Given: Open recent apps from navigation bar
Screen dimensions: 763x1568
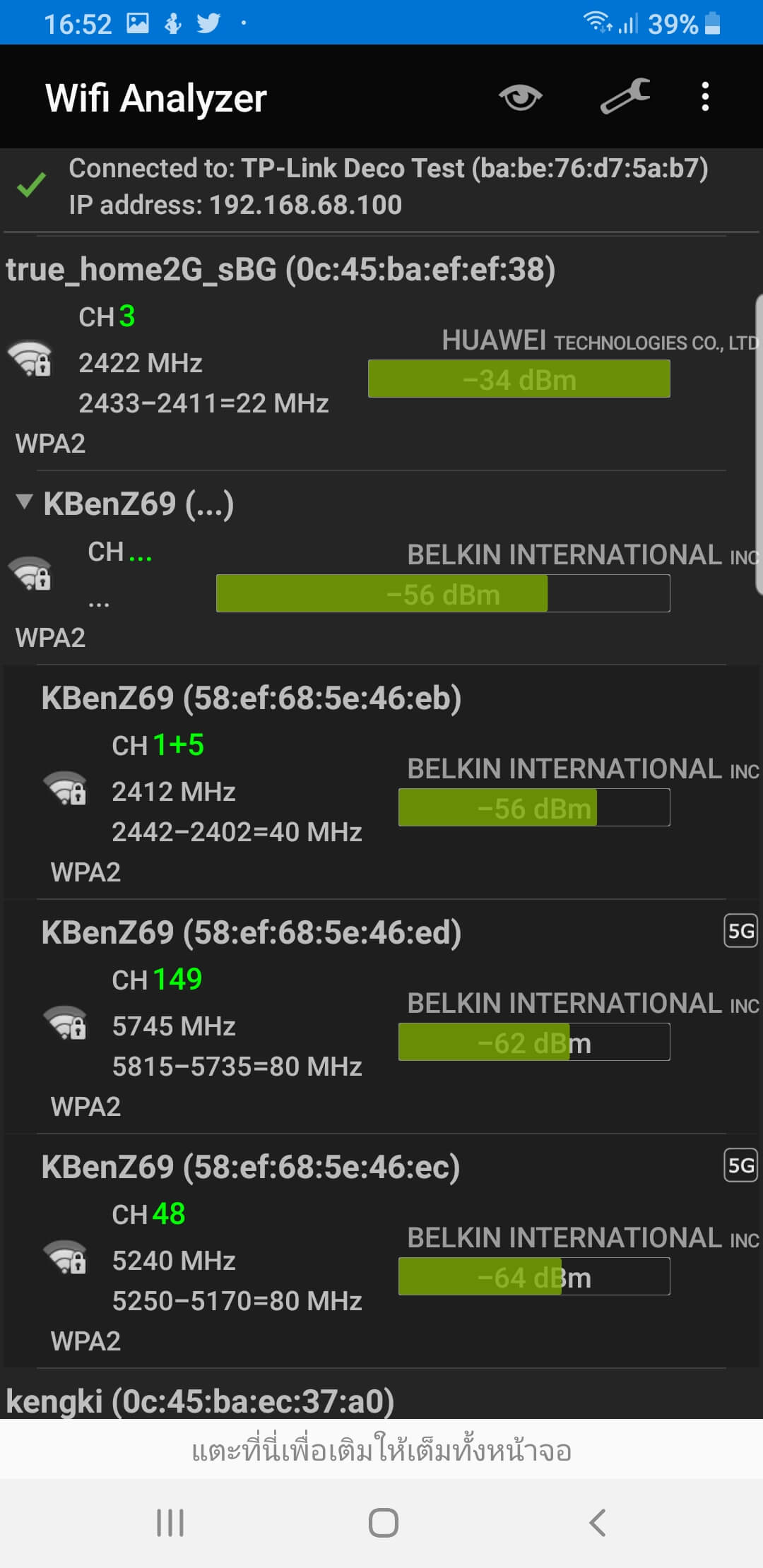Looking at the screenshot, I should pyautogui.click(x=170, y=1522).
